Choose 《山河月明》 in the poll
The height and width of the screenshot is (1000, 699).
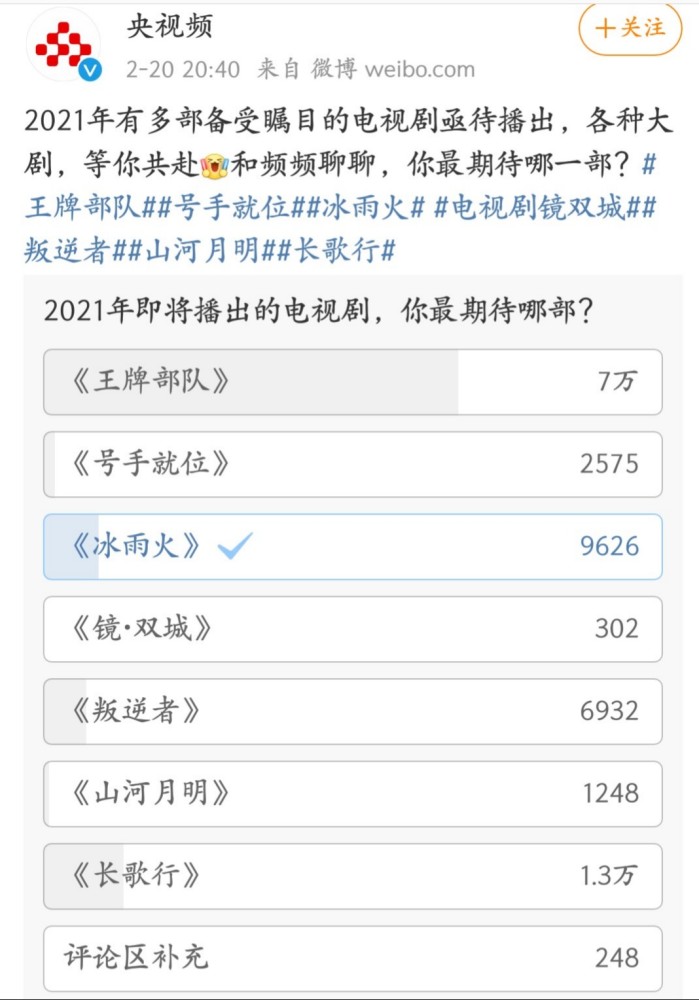click(x=352, y=794)
